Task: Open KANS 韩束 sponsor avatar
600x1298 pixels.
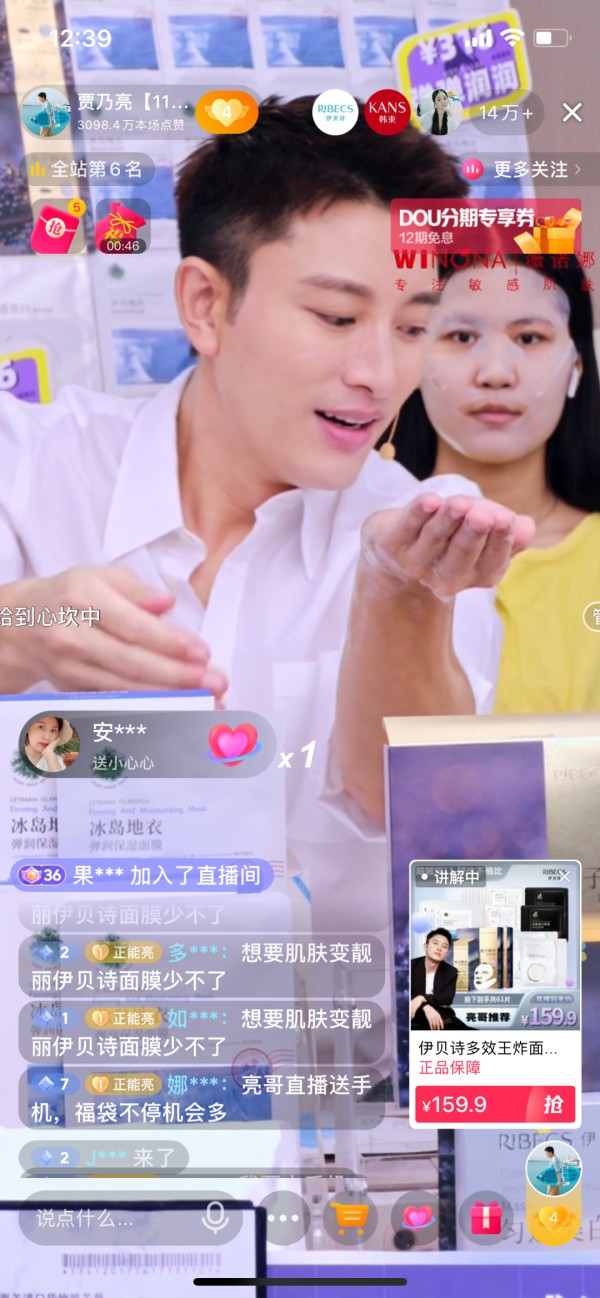Action: [x=387, y=112]
